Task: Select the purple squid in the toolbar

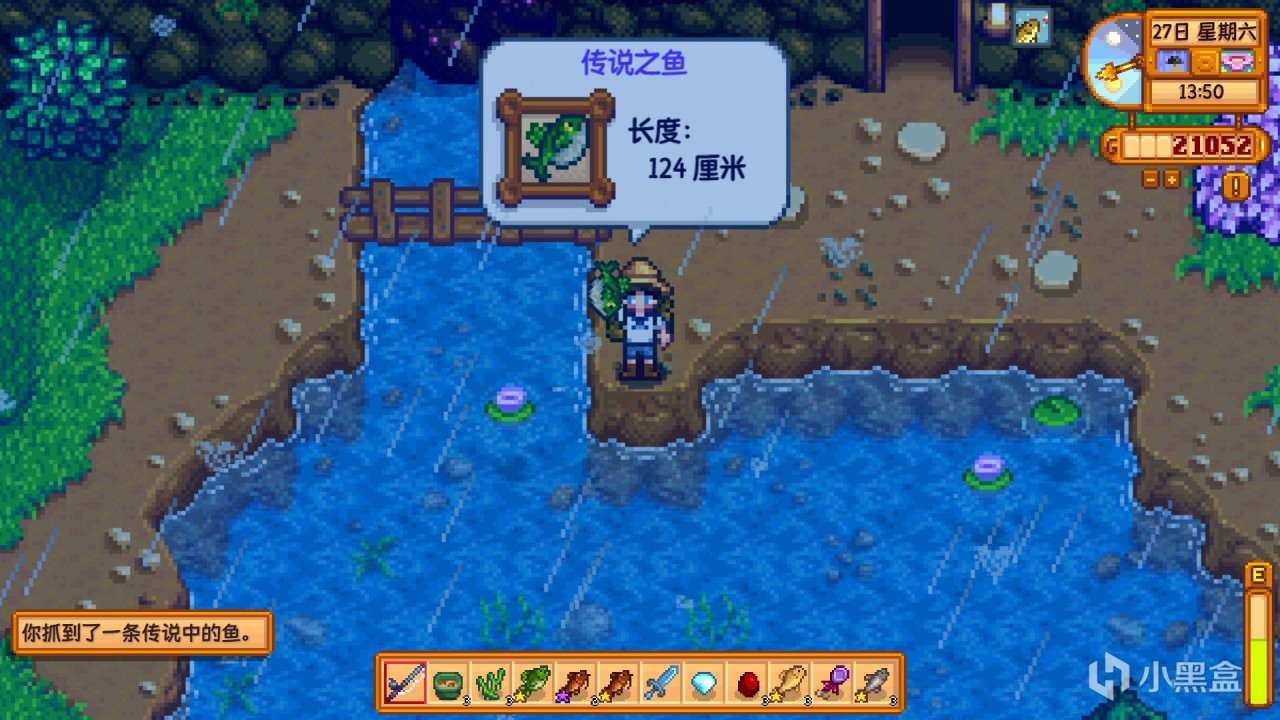Action: coord(833,683)
